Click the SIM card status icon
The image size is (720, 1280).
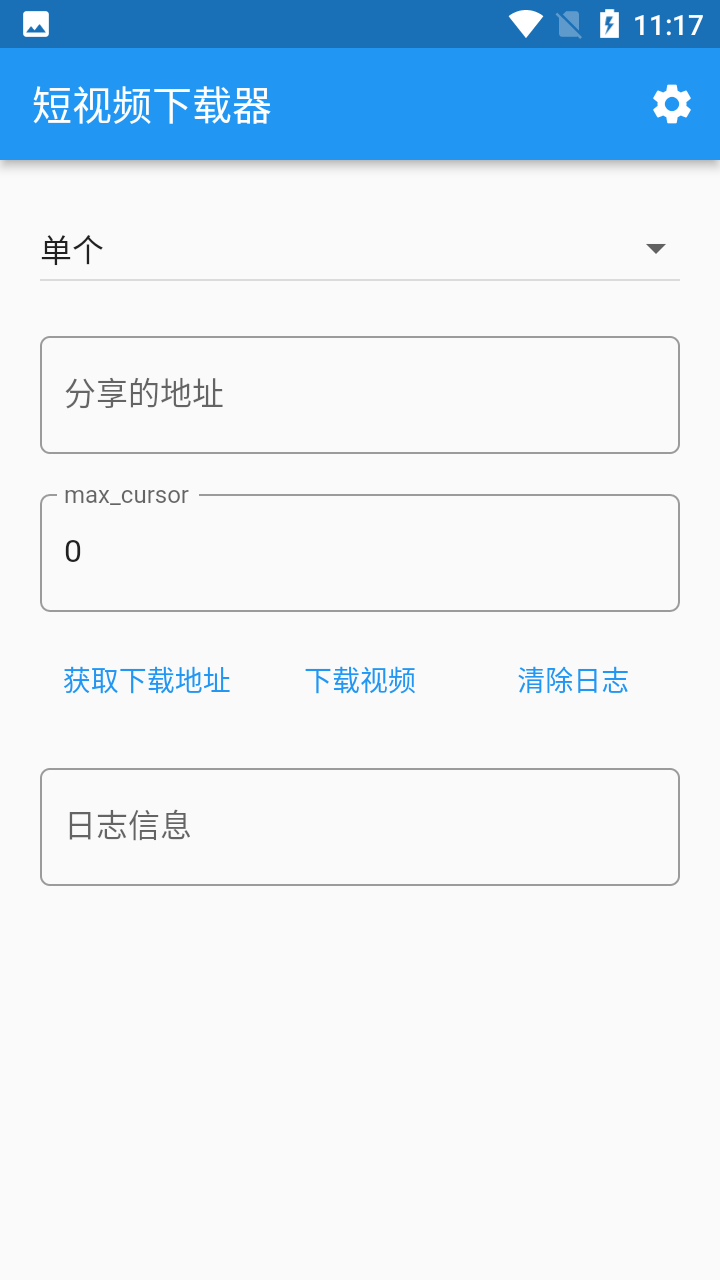[568, 23]
